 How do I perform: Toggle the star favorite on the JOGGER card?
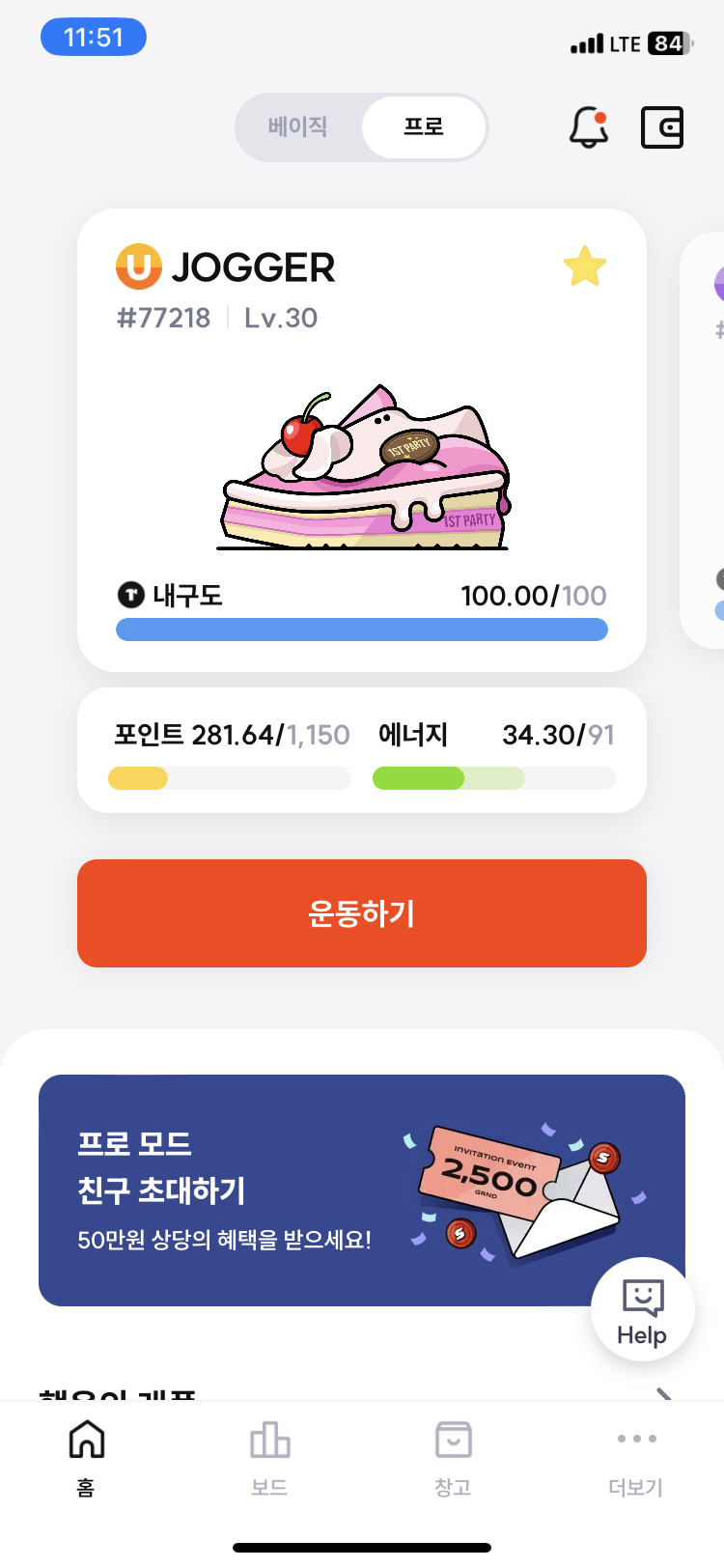[x=584, y=266]
